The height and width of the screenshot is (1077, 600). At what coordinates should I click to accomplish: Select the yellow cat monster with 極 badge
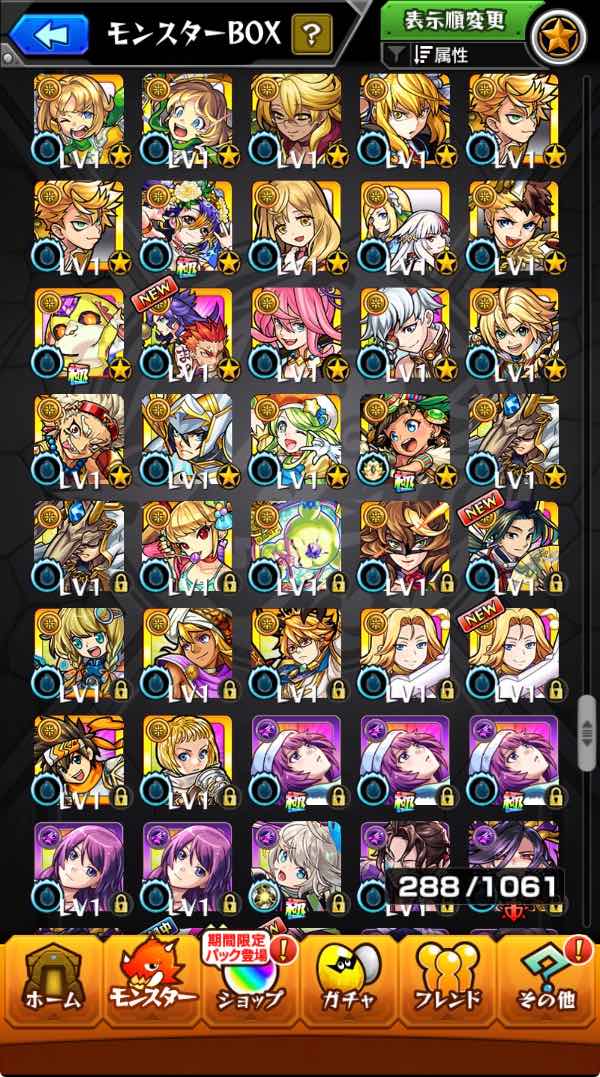coord(79,335)
